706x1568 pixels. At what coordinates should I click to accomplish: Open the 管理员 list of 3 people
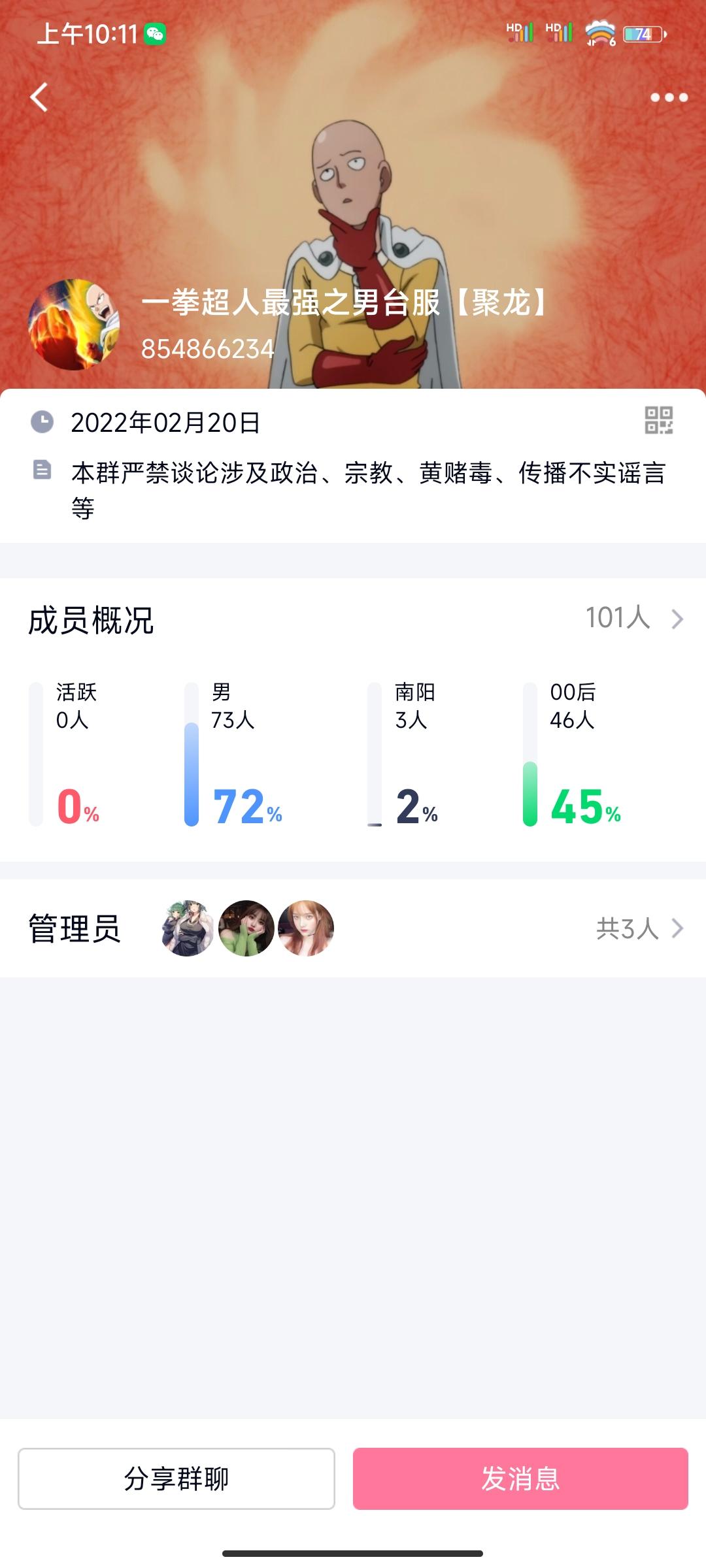(639, 928)
